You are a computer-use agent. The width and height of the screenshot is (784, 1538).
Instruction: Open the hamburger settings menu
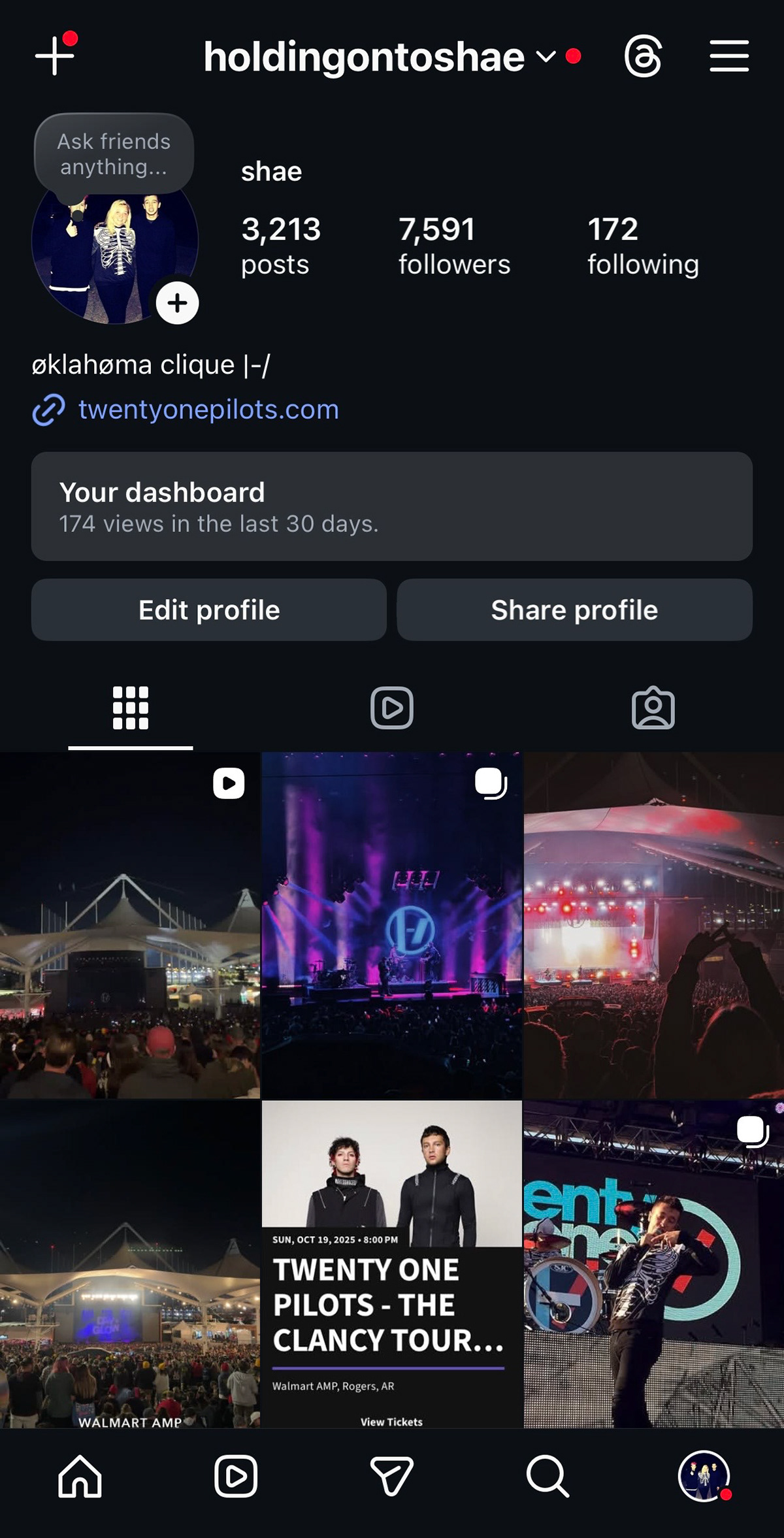pyautogui.click(x=729, y=56)
